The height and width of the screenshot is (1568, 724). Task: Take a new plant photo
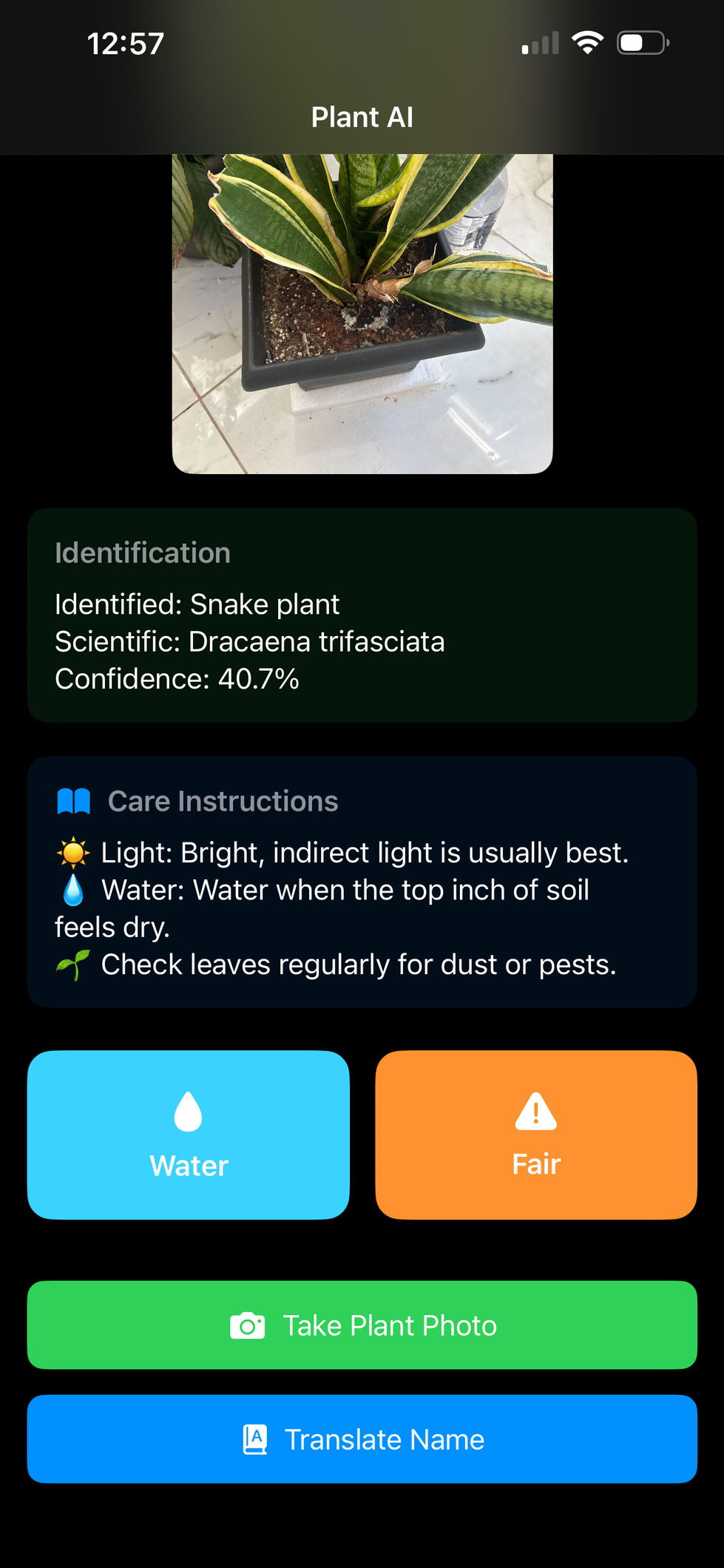[362, 1325]
